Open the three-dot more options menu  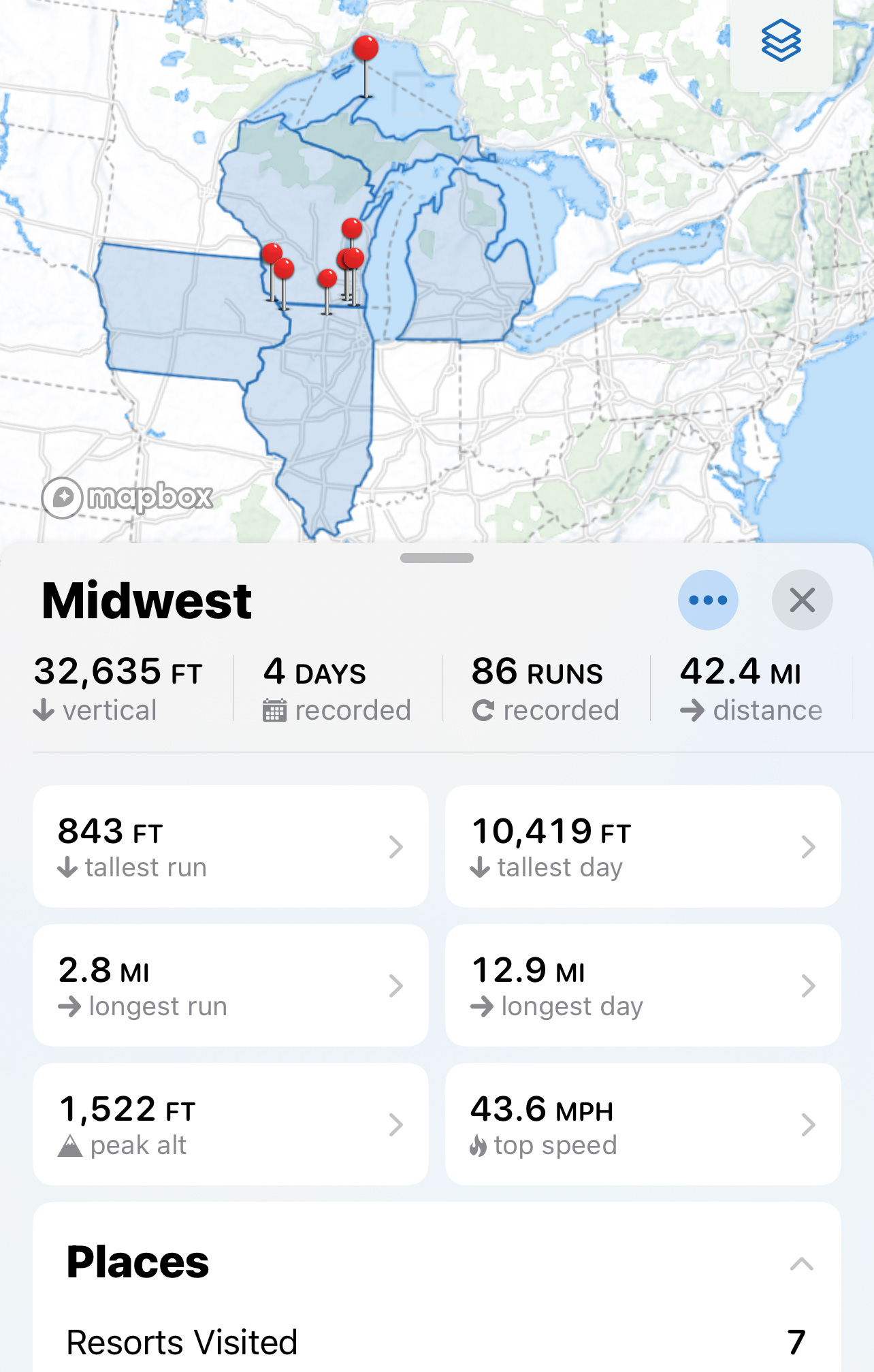pyautogui.click(x=708, y=600)
